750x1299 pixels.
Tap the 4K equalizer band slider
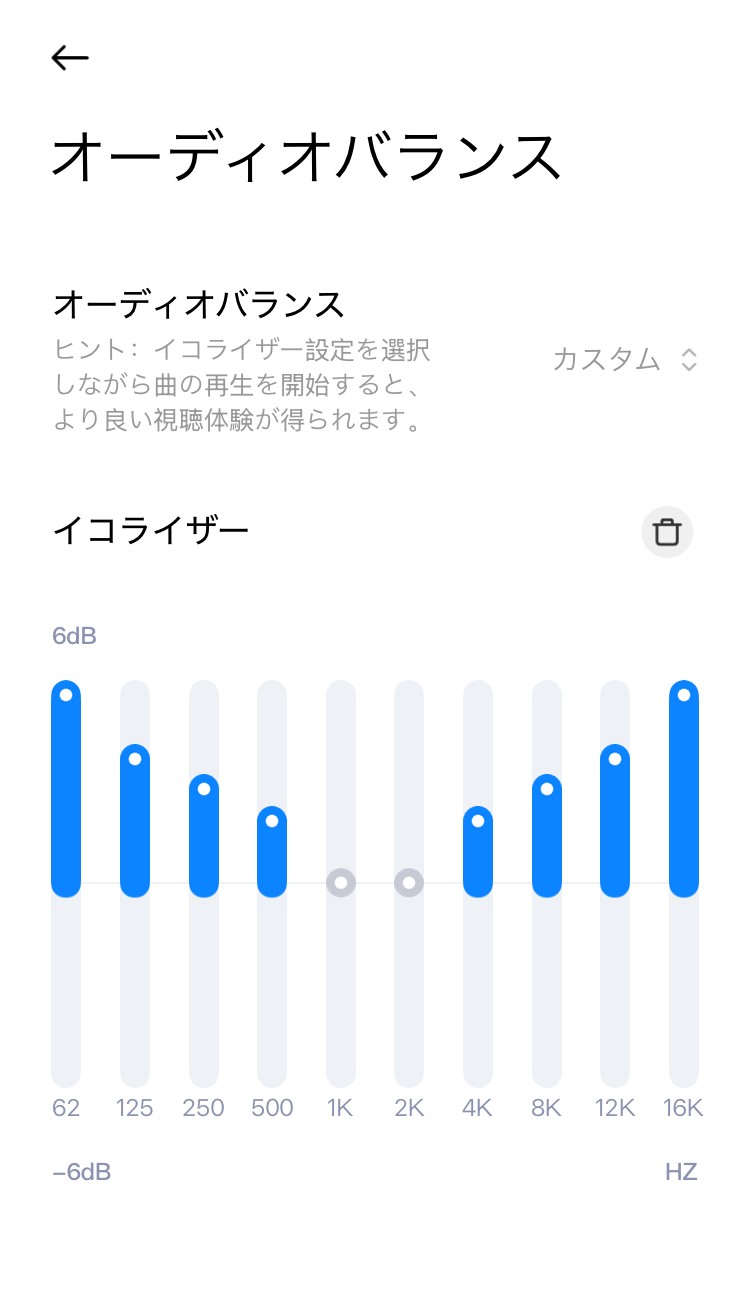coord(478,821)
